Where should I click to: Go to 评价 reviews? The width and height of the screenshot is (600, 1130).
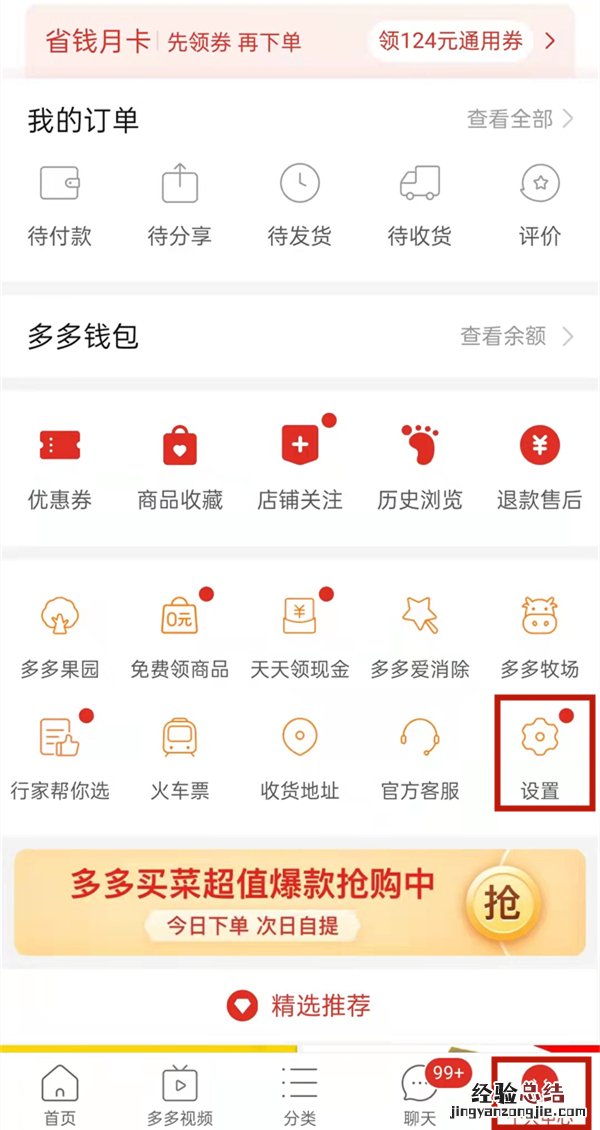540,205
